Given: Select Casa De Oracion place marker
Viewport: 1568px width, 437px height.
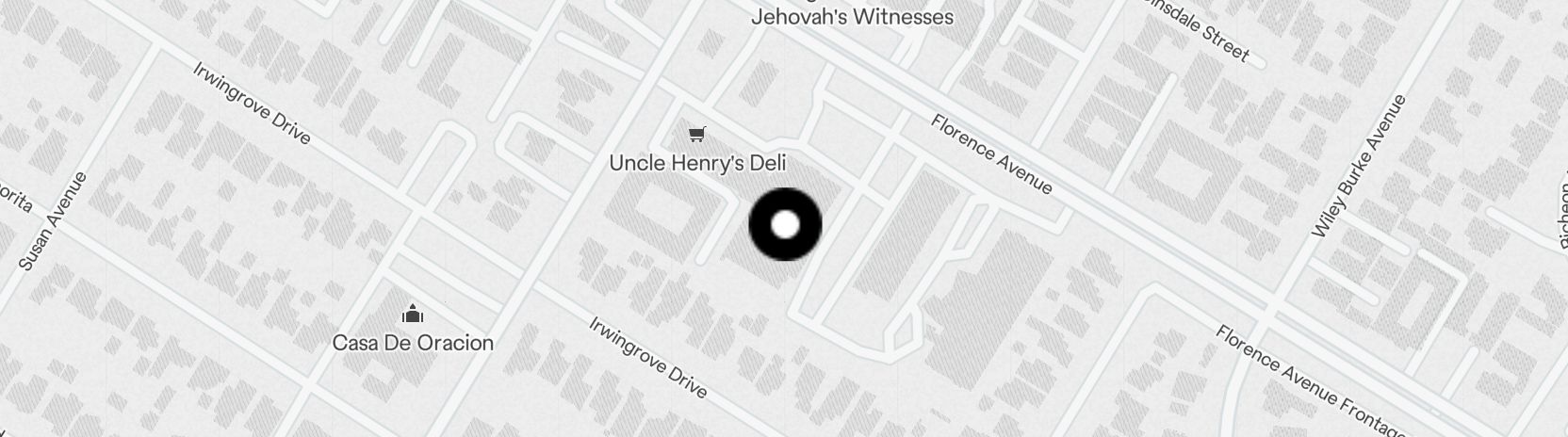Looking at the screenshot, I should pyautogui.click(x=412, y=315).
